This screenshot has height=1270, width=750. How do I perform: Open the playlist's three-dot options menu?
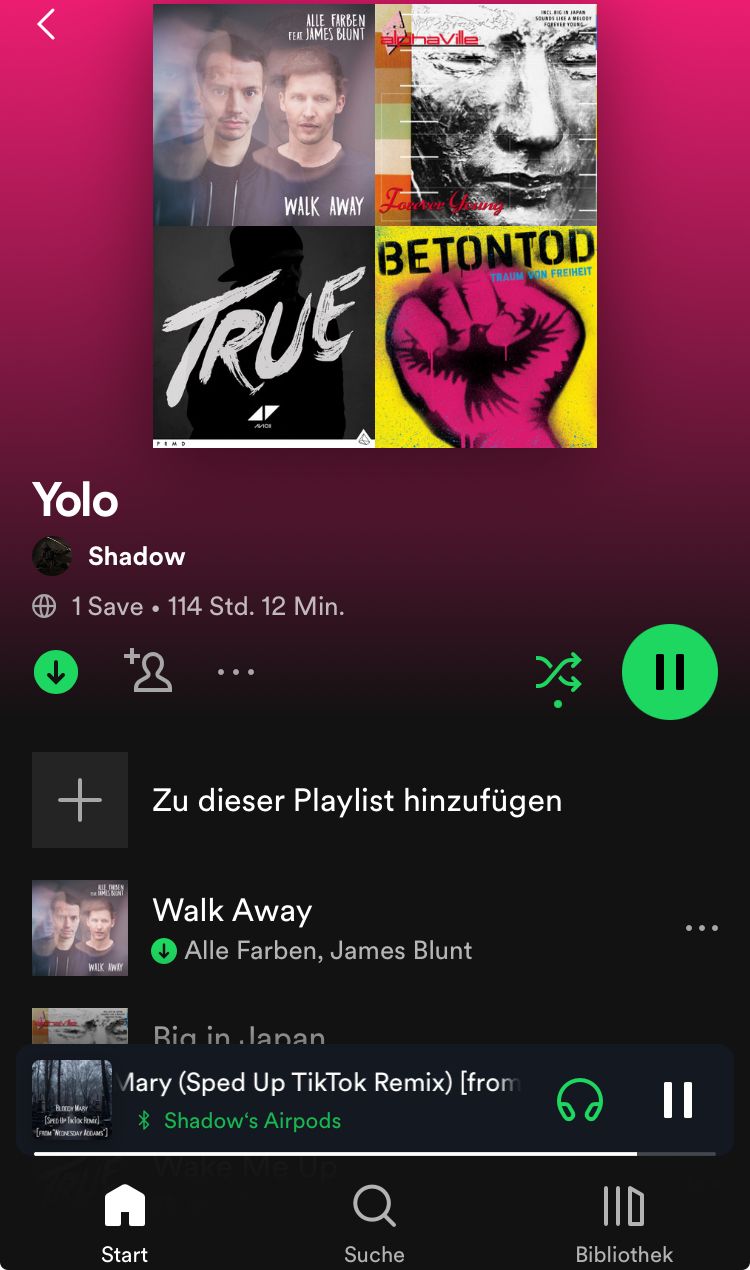[236, 672]
